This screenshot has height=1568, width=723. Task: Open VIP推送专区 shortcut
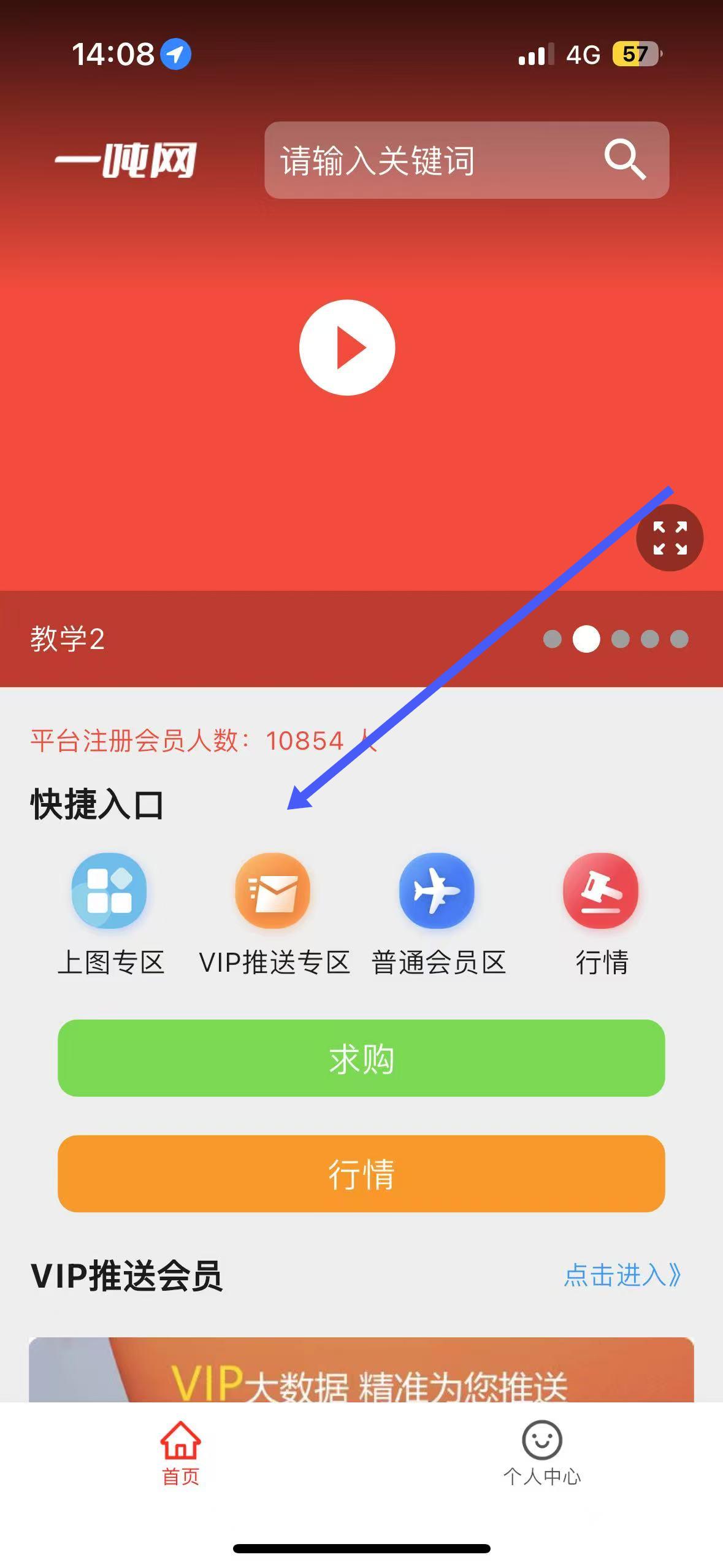coord(273,891)
